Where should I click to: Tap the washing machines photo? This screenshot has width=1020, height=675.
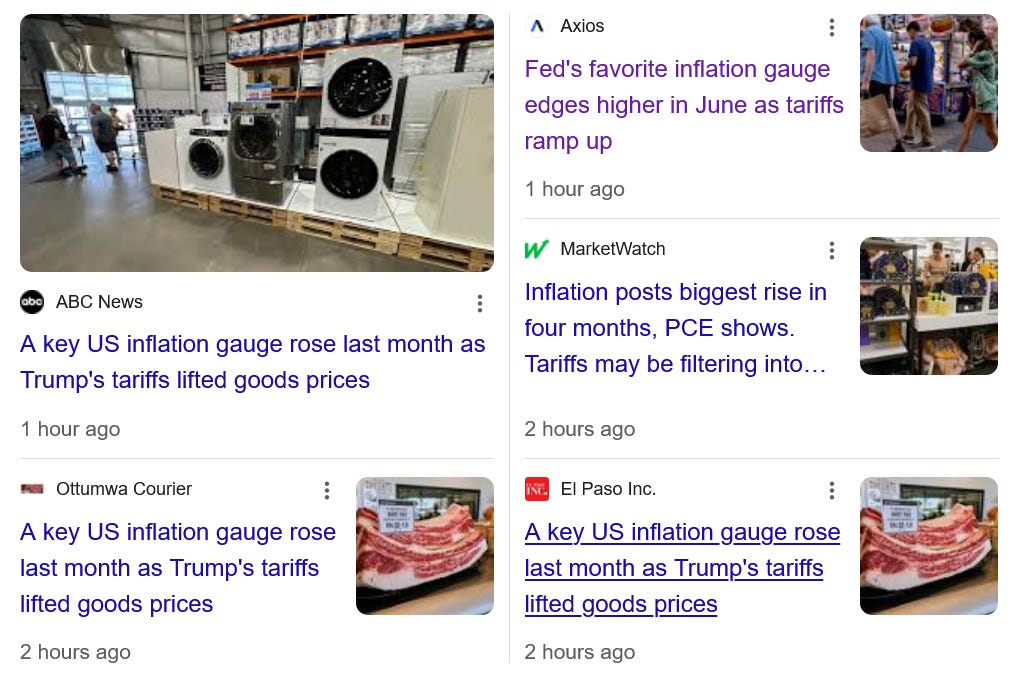pos(256,143)
